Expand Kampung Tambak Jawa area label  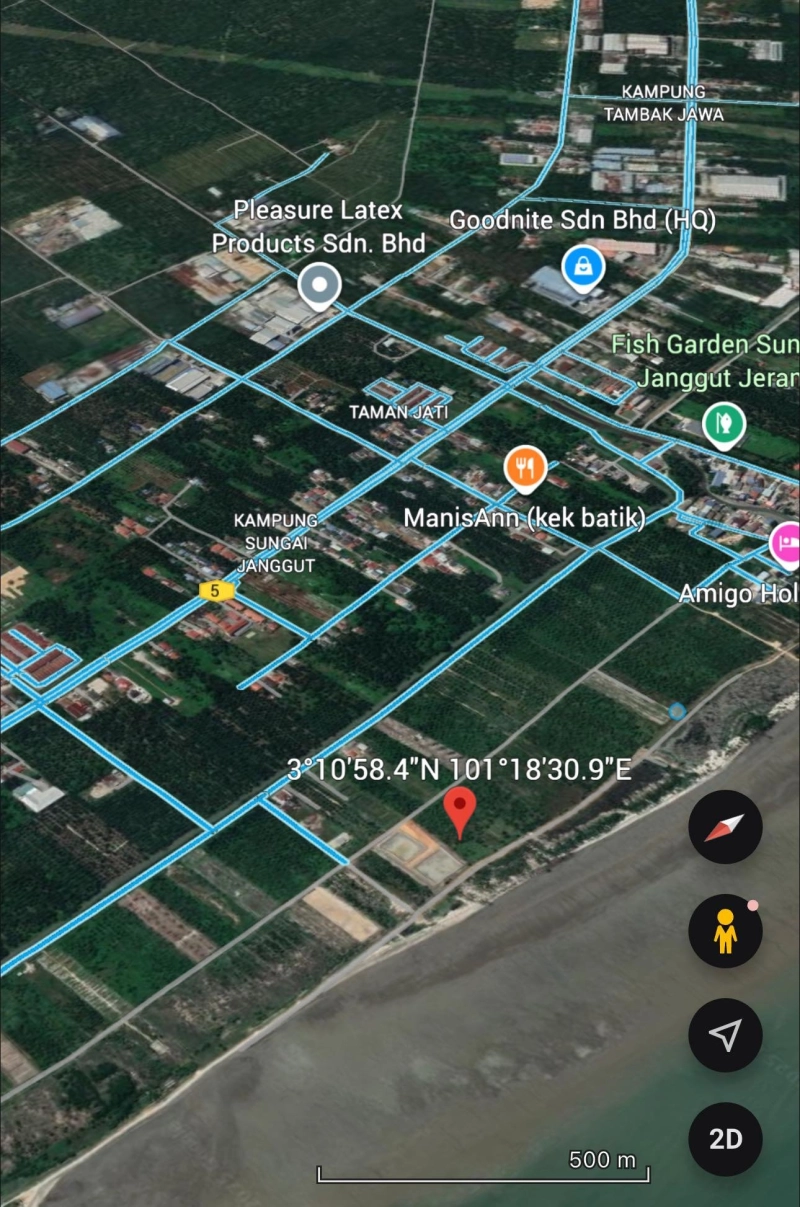tap(664, 103)
